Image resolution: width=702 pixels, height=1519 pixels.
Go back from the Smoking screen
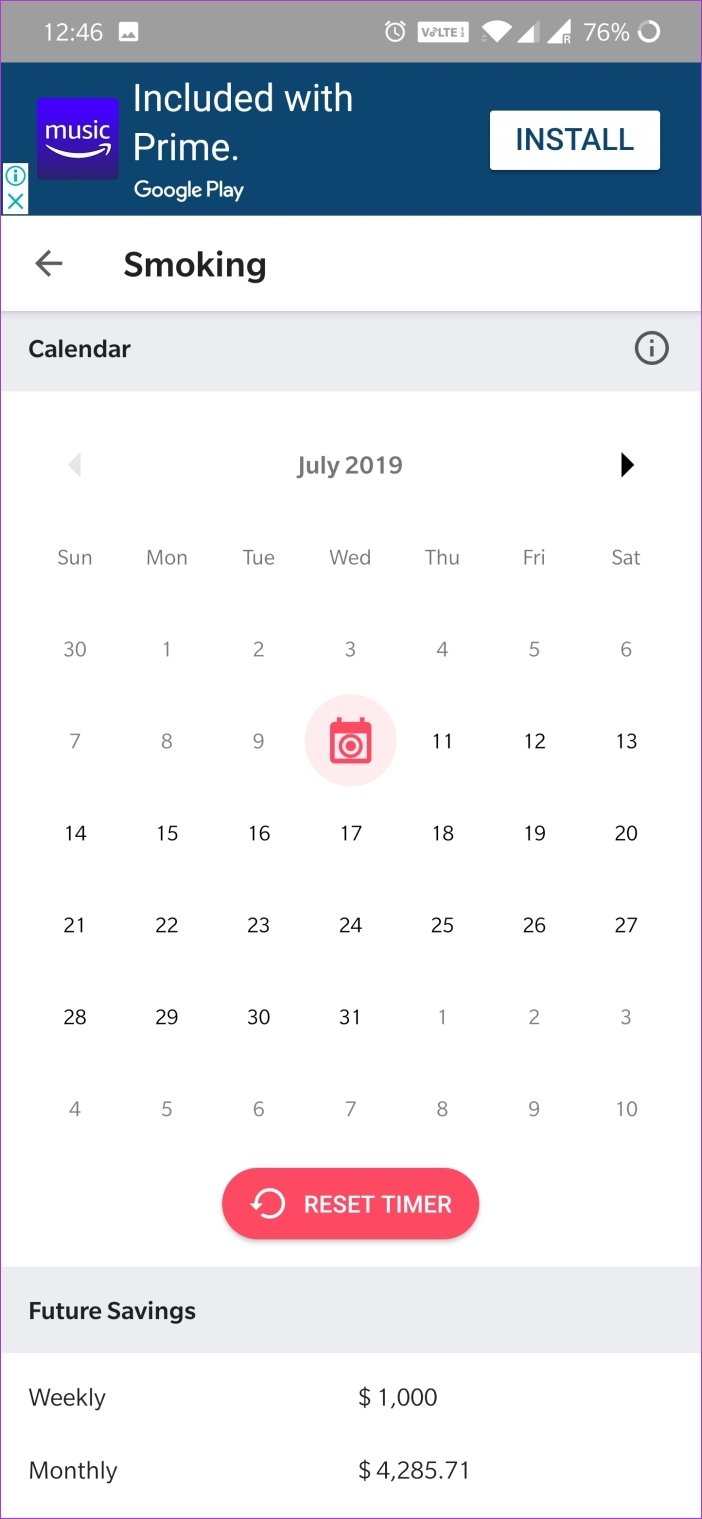48,264
